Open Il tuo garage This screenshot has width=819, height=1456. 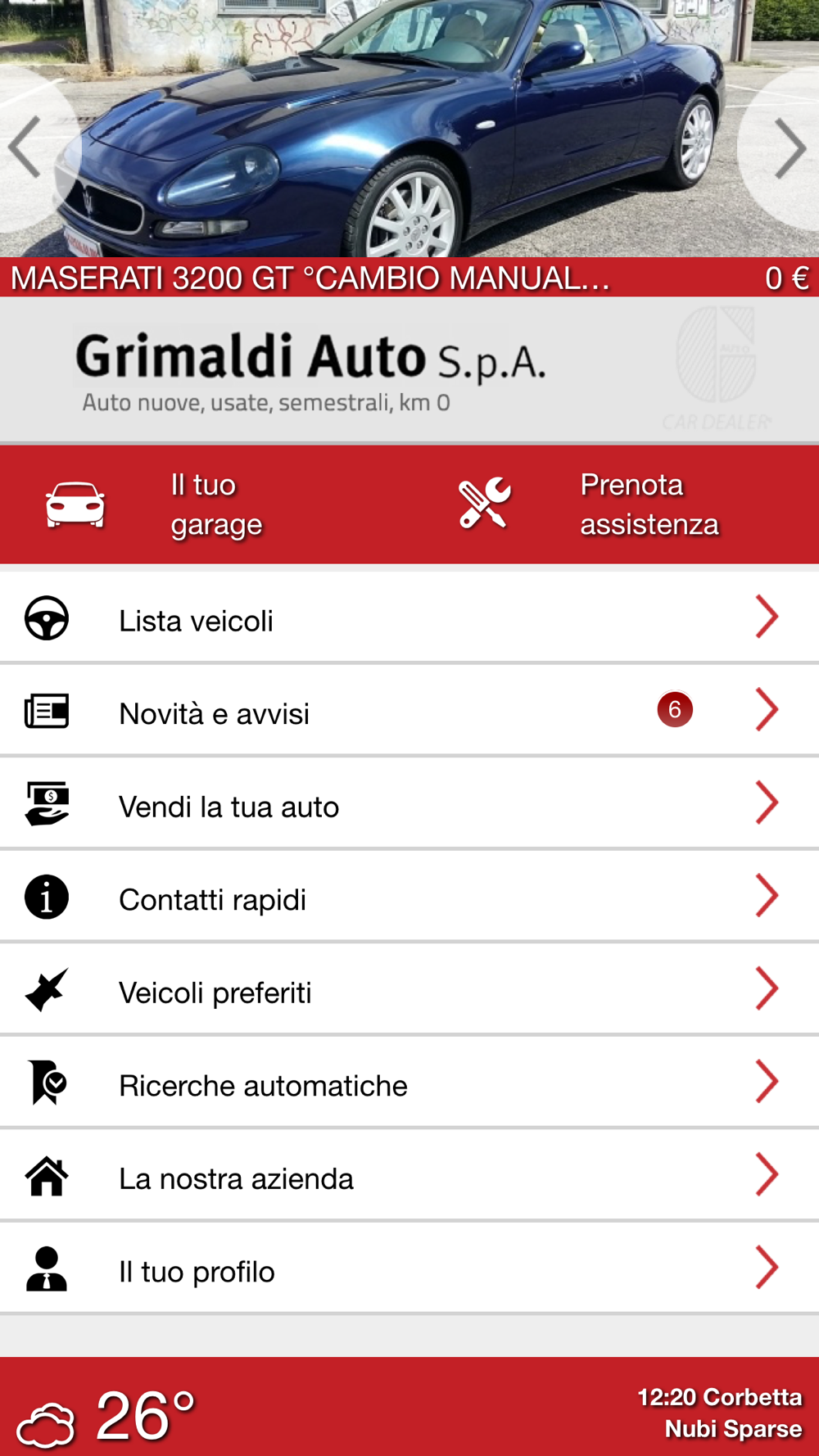[205, 504]
